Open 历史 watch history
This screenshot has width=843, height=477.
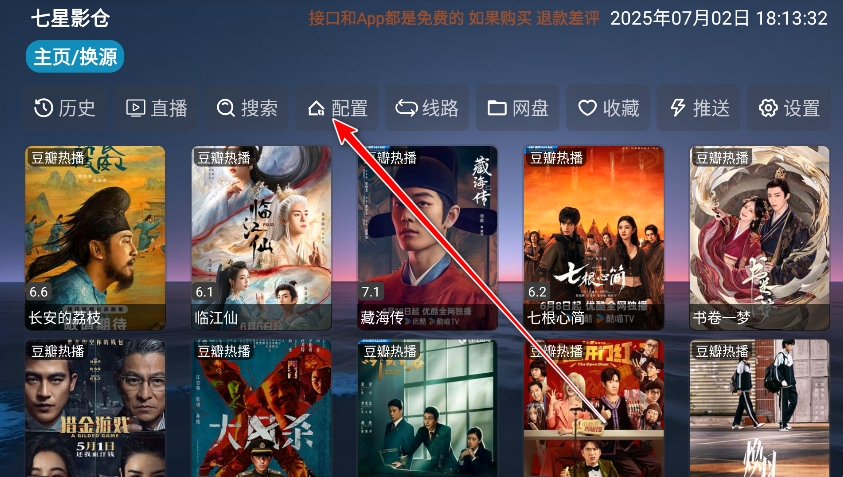[65, 108]
